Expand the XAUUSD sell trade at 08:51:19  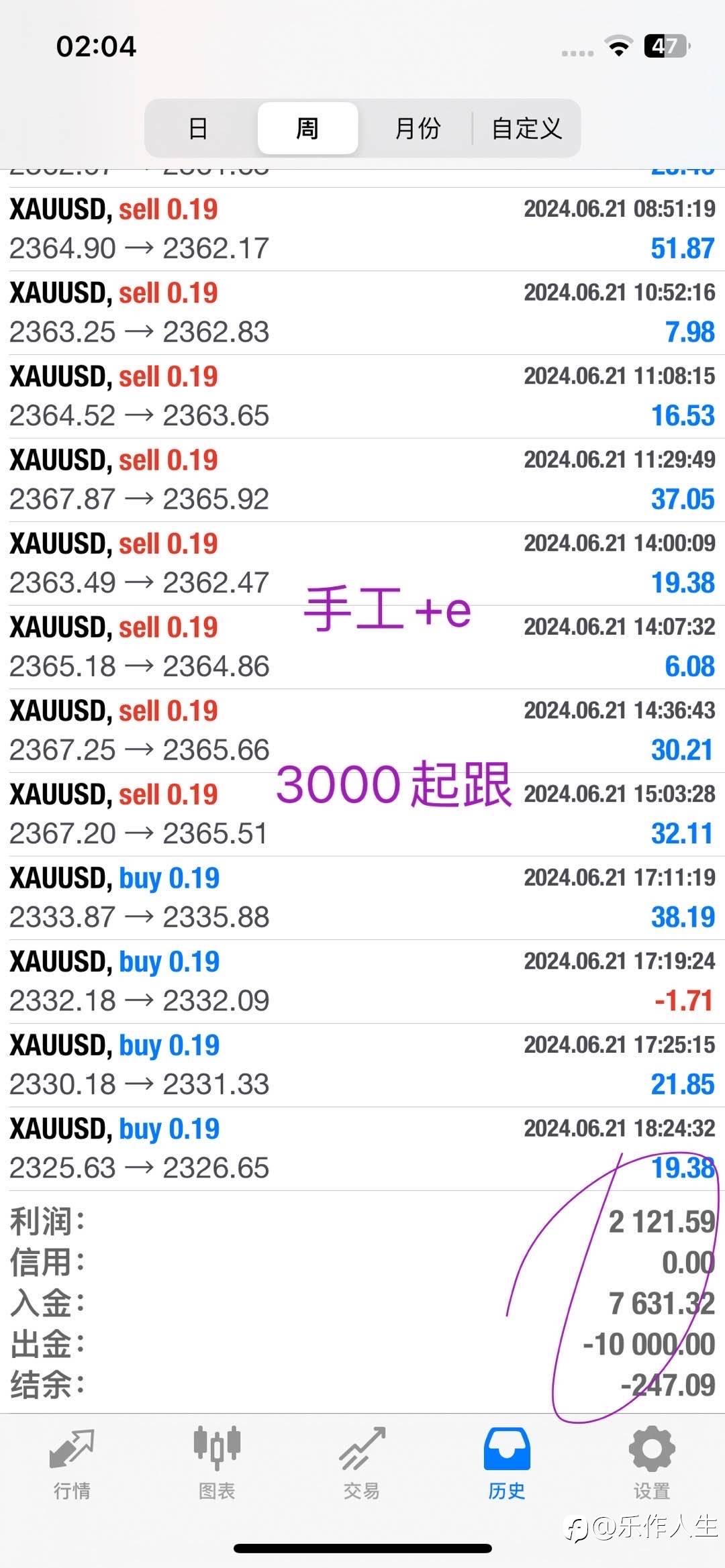(x=362, y=229)
